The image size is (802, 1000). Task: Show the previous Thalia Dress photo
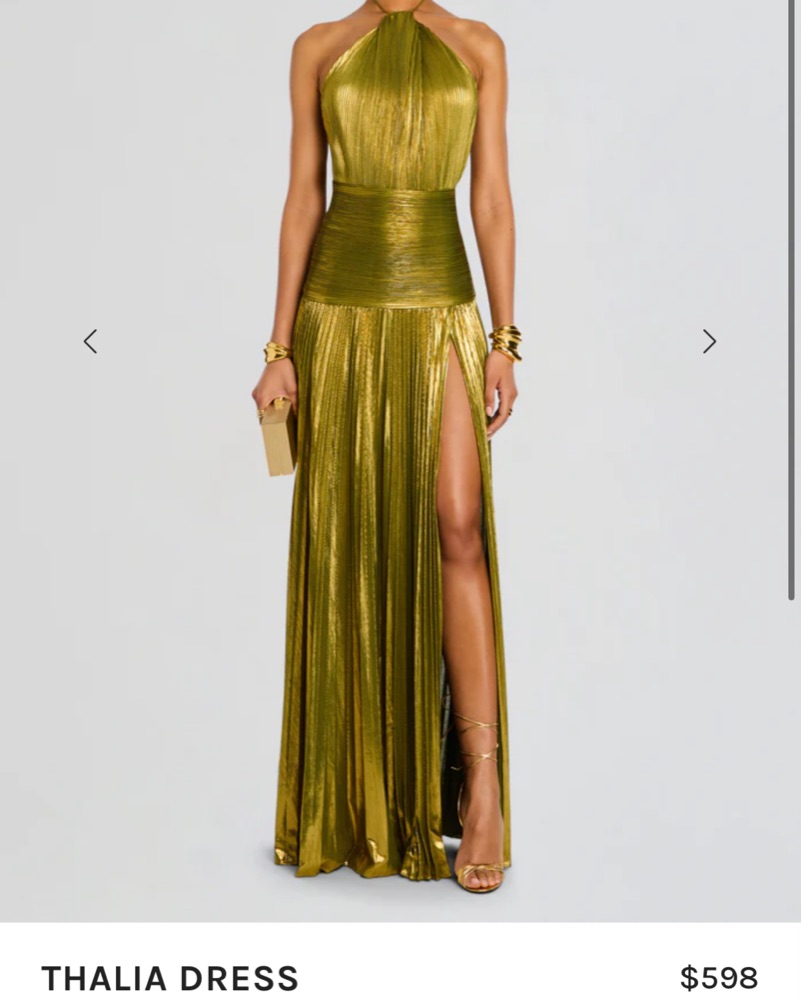click(x=90, y=342)
